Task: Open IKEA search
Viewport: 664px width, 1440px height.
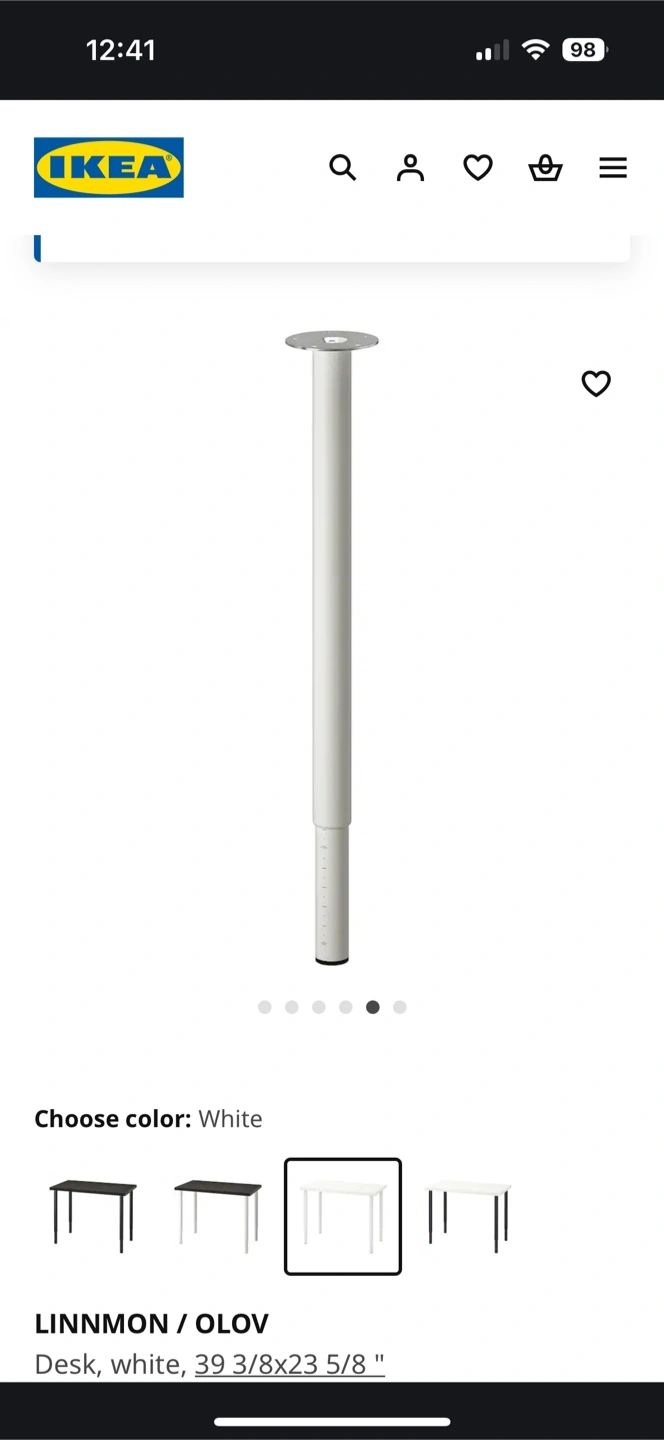Action: (343, 168)
